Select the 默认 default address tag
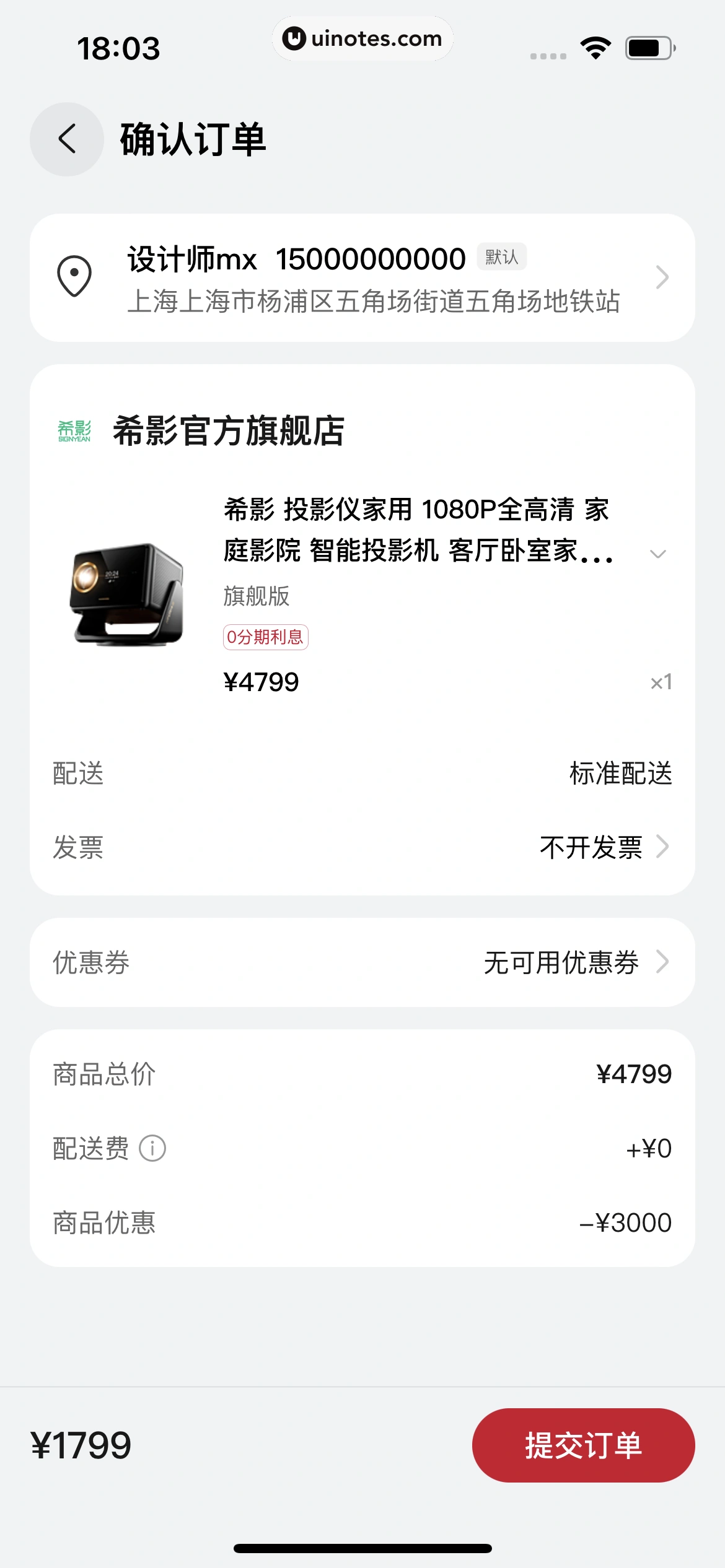This screenshot has height=1568, width=725. coord(502,256)
